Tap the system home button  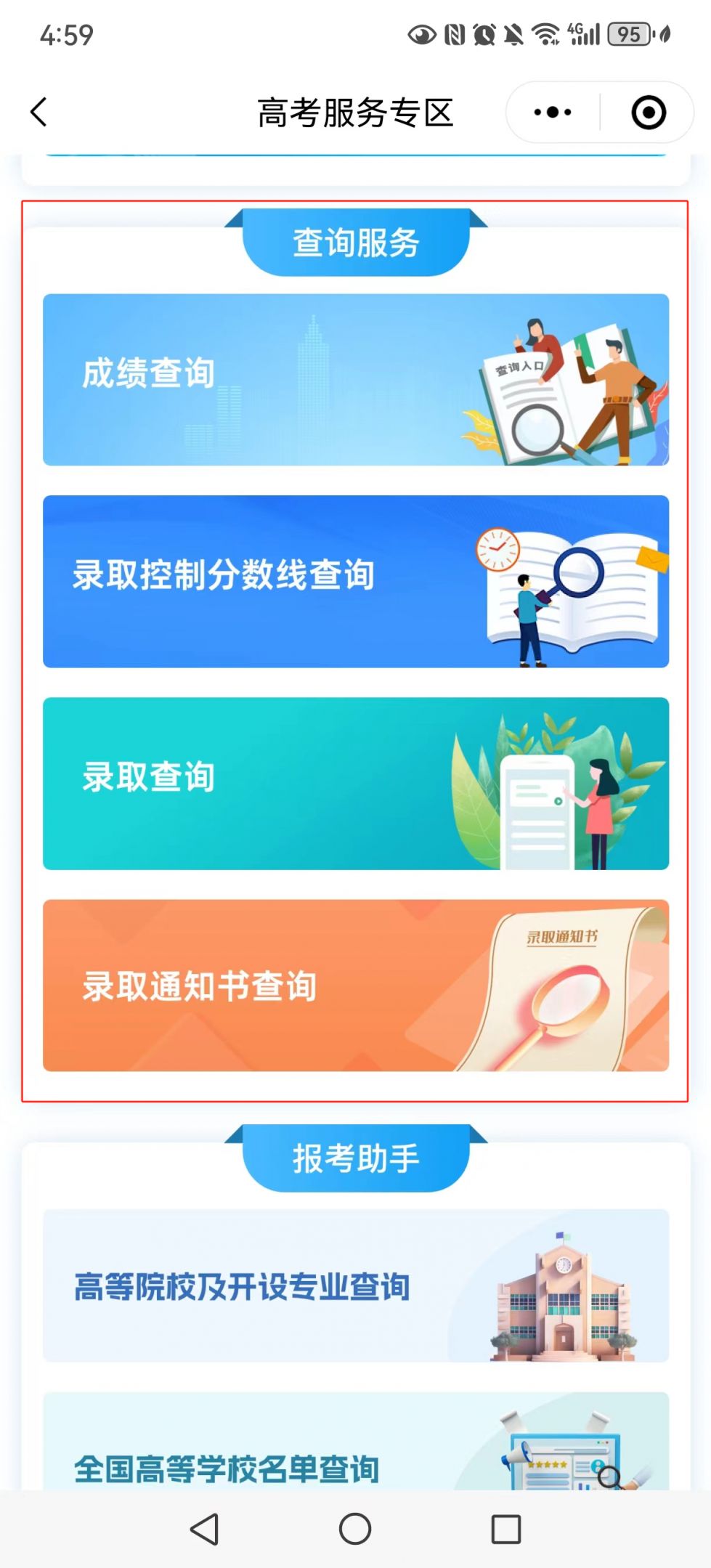(355, 1529)
